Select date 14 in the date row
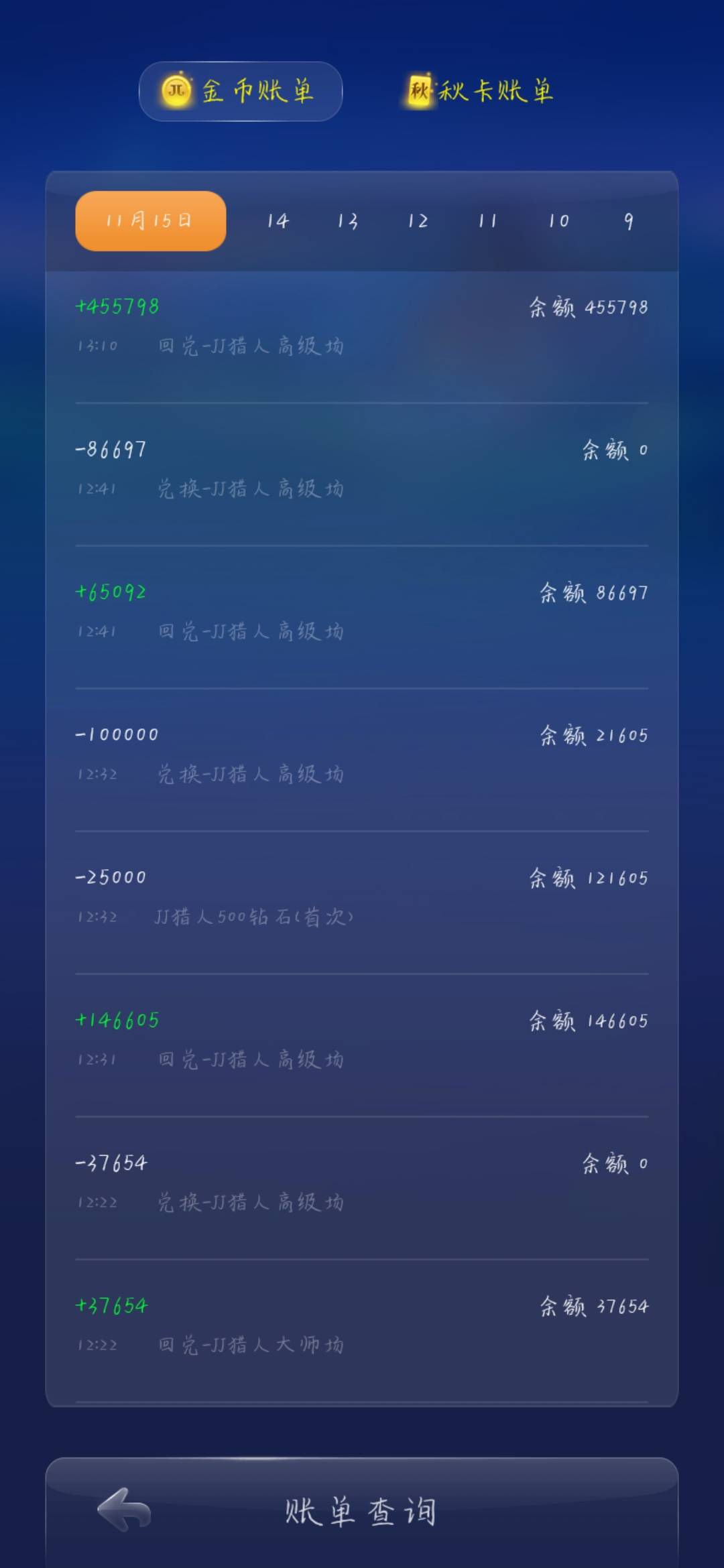The image size is (724, 1568). point(278,220)
